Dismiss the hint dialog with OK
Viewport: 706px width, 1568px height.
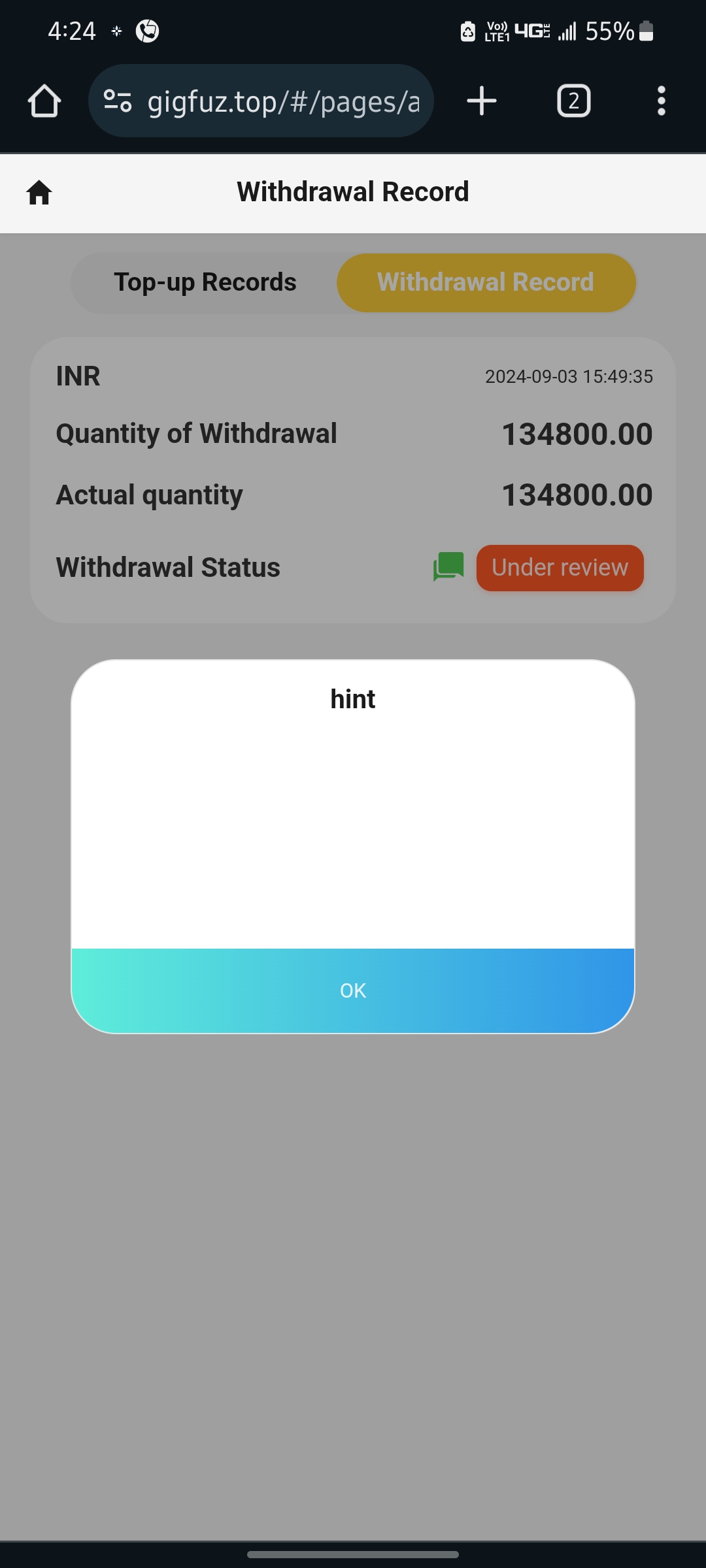[x=353, y=990]
